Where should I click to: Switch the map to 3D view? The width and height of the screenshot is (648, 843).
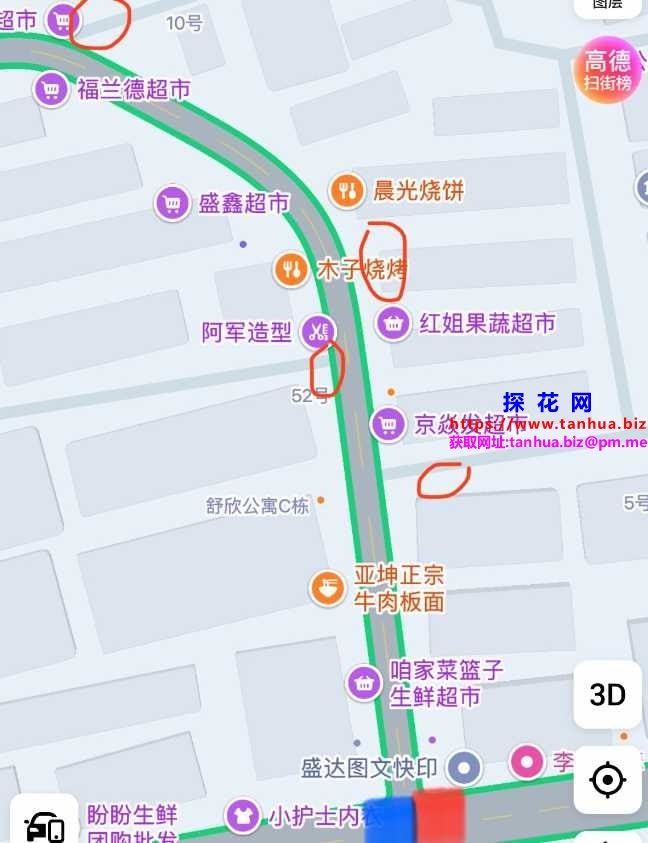[x=607, y=694]
